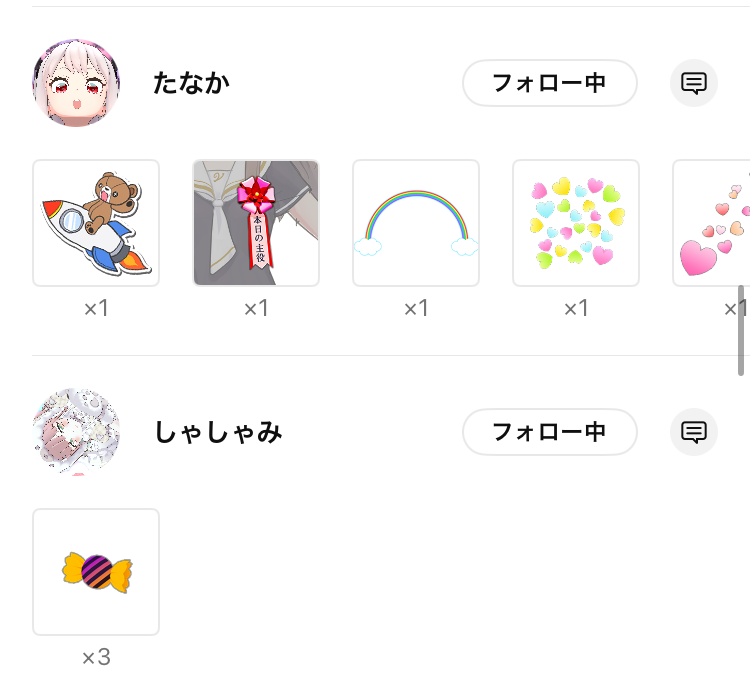
Task: Tap the フォロー中 button next to しゃしゃみ
Action: pyautogui.click(x=549, y=432)
